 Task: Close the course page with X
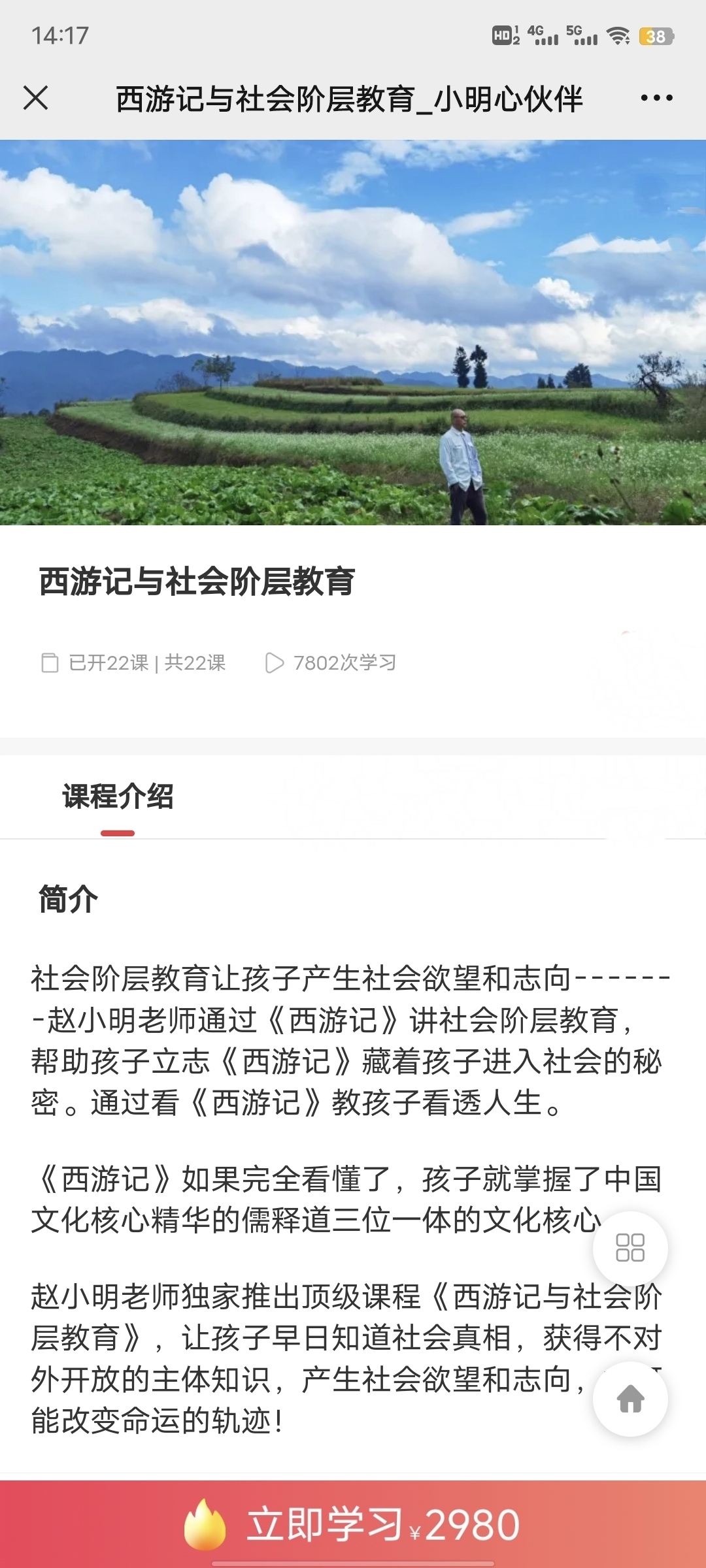pyautogui.click(x=36, y=98)
